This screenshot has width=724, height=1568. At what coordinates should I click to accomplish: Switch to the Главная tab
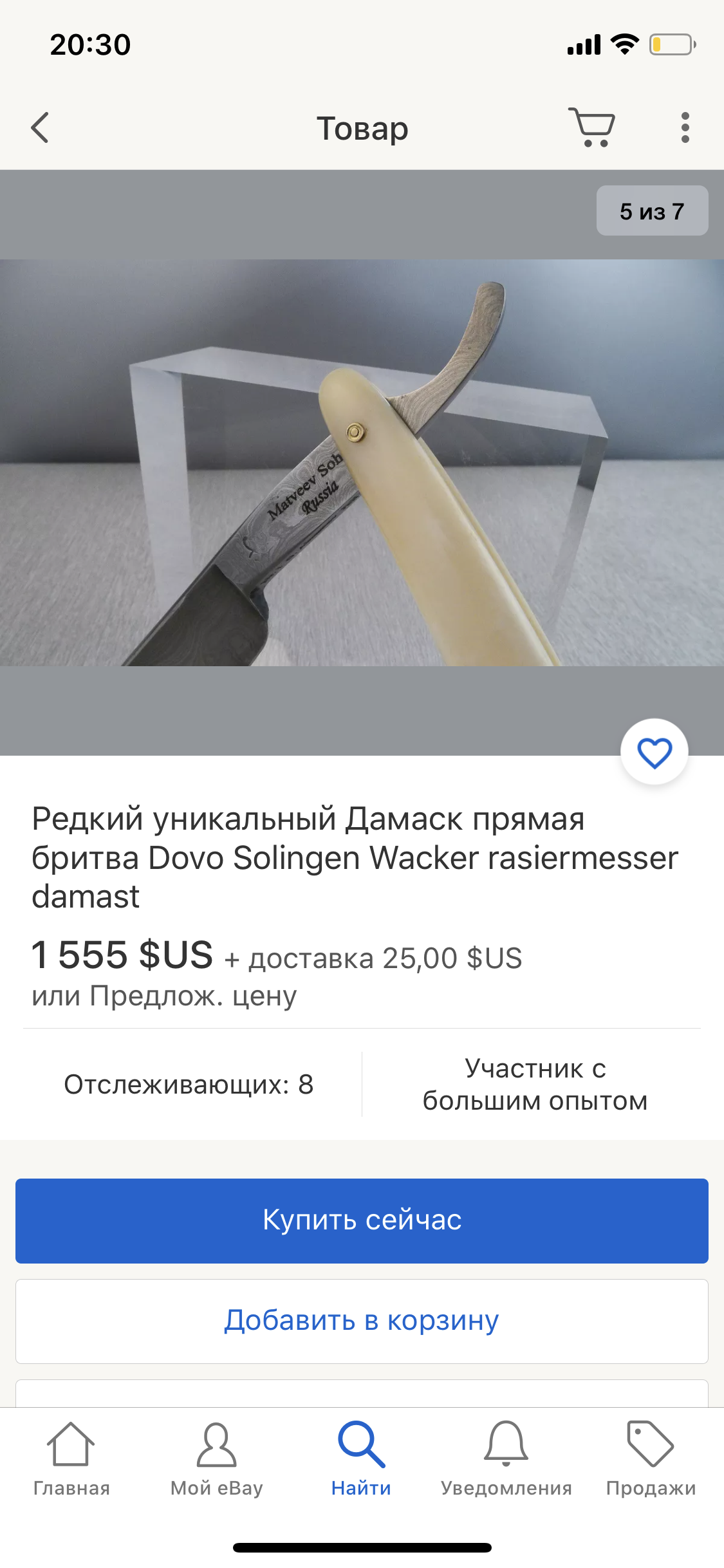(71, 1459)
